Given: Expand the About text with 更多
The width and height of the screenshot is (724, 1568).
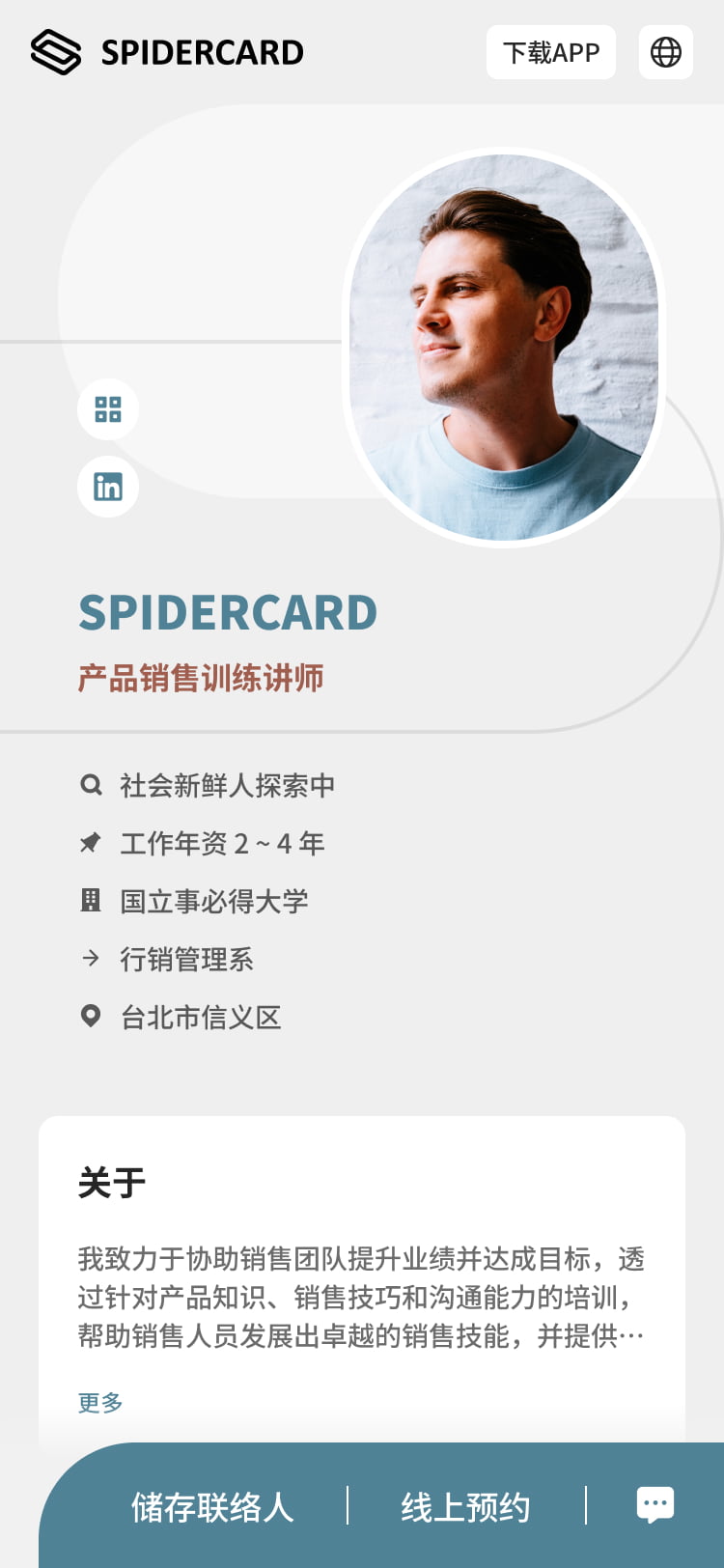Looking at the screenshot, I should pyautogui.click(x=100, y=1402).
